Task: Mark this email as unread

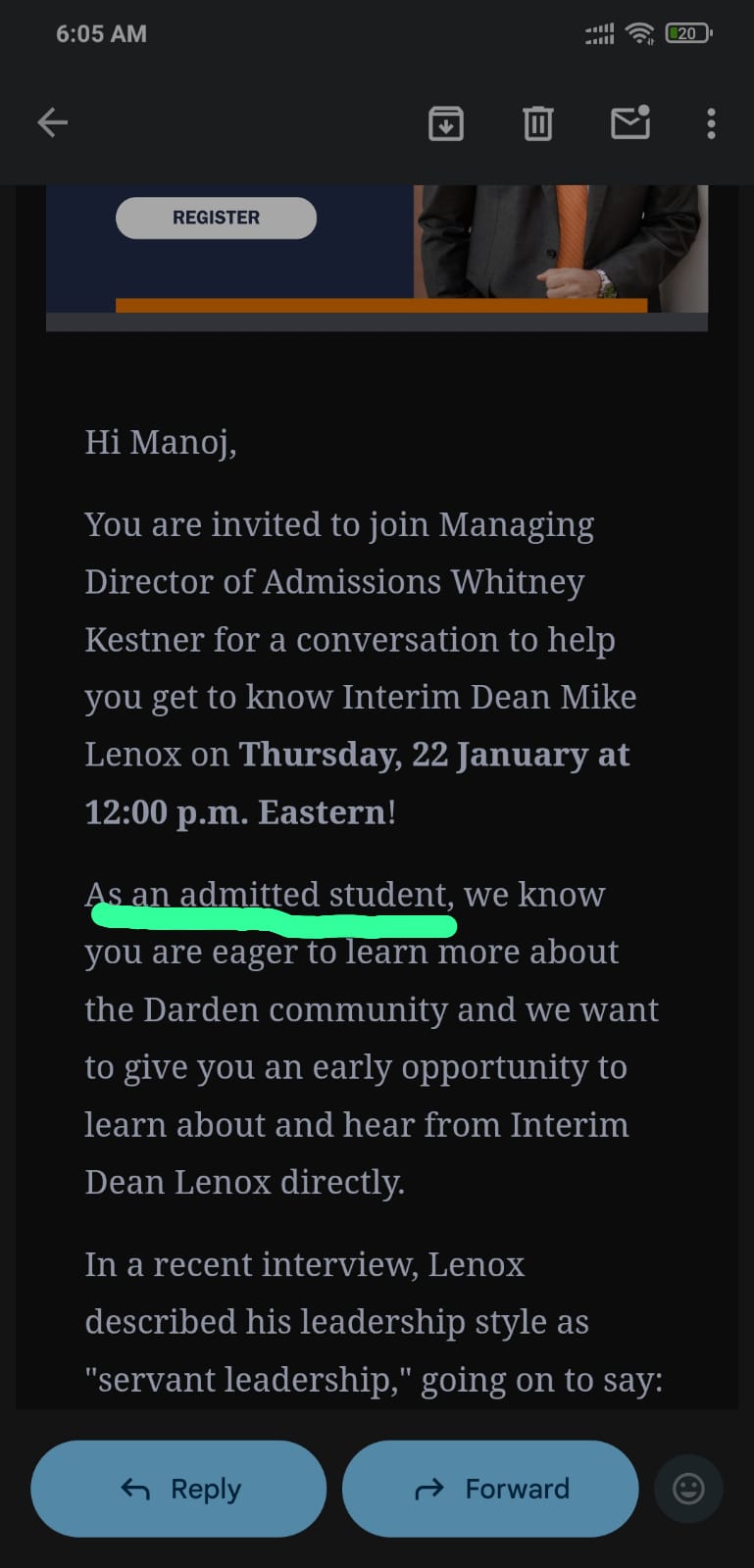Action: tap(629, 122)
